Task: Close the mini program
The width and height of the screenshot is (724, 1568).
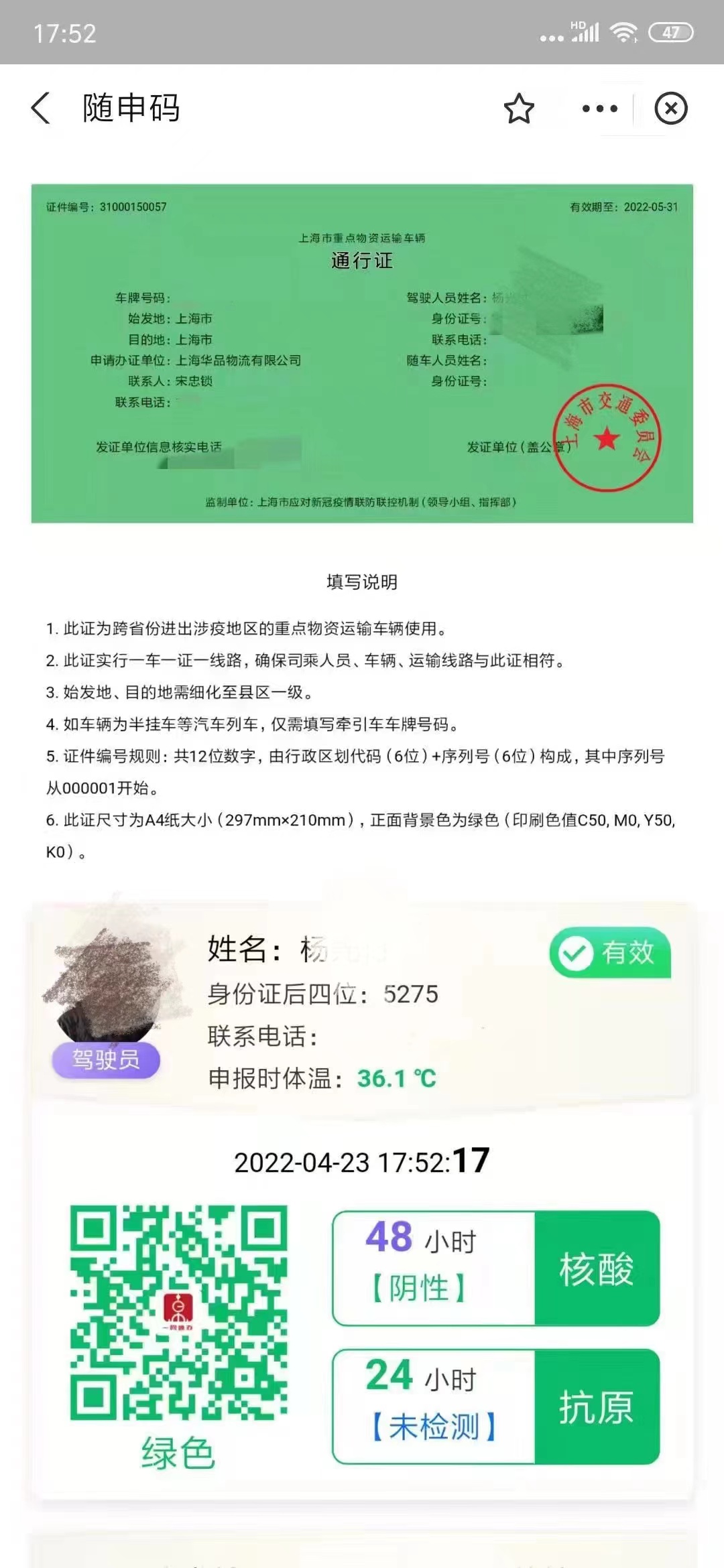Action: [671, 109]
